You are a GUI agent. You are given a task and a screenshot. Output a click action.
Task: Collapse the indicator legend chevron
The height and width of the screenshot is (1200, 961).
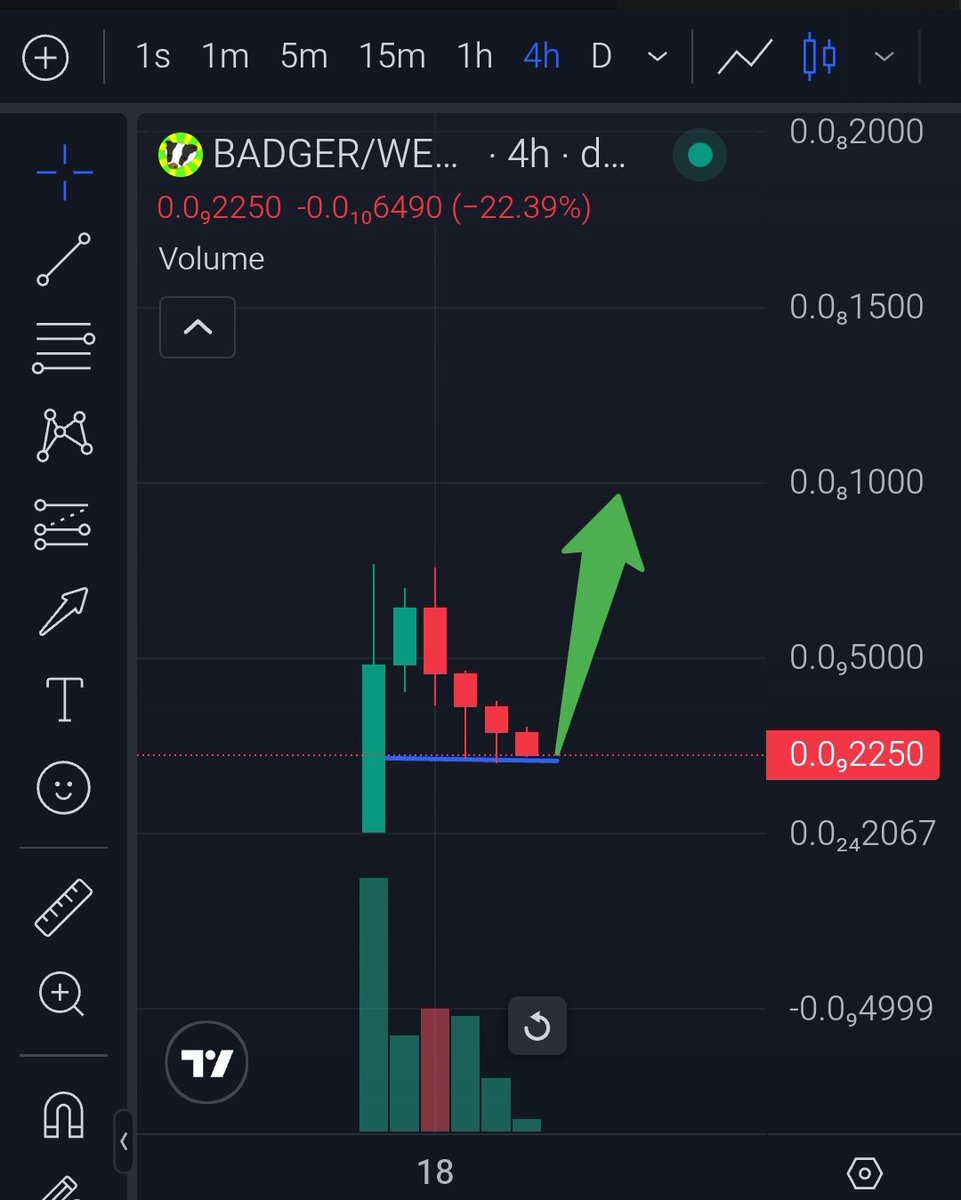198,327
